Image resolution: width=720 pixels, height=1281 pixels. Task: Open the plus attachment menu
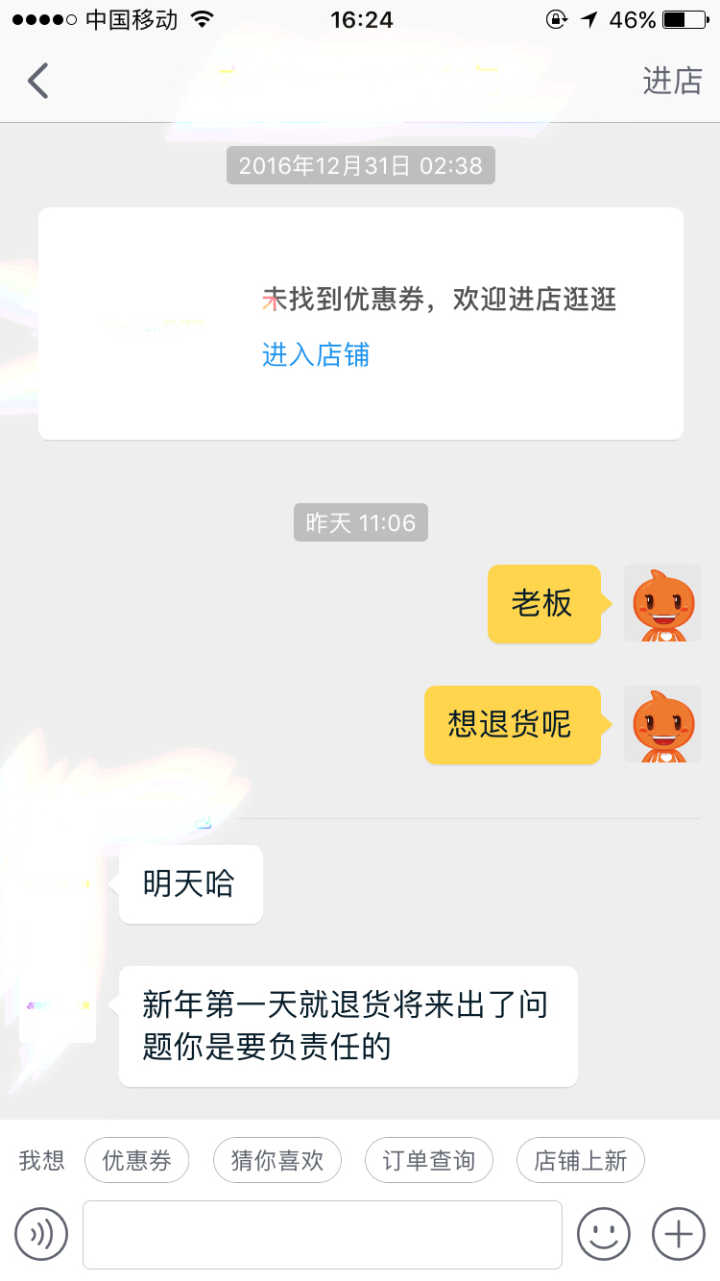(x=679, y=1234)
